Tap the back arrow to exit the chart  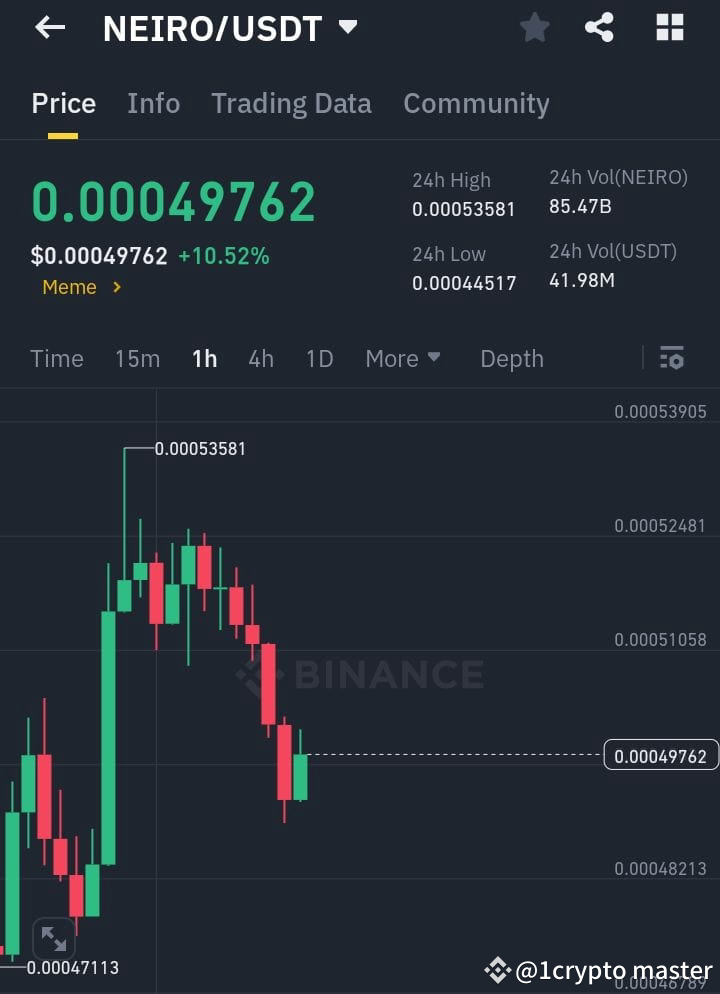click(50, 27)
